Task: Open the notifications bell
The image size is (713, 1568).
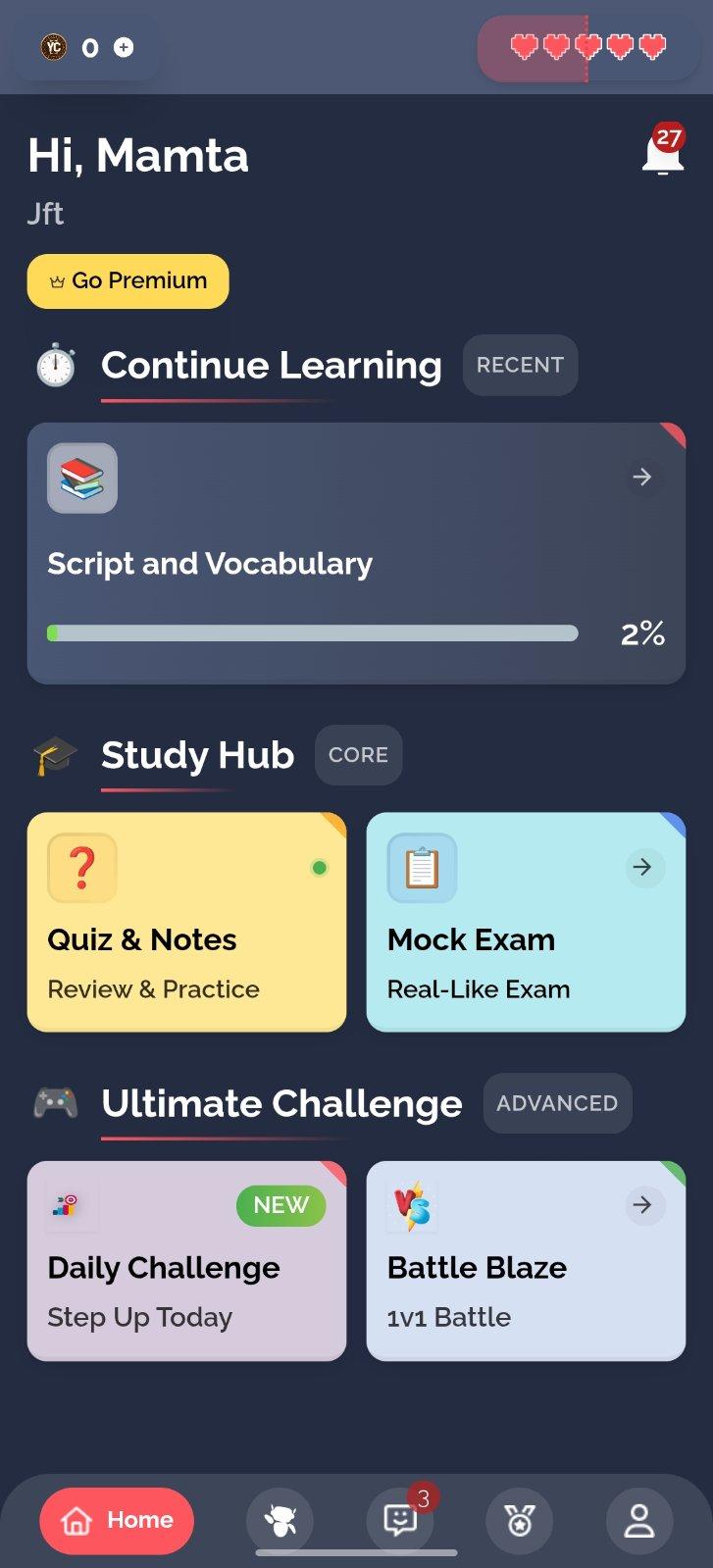Action: pyautogui.click(x=662, y=154)
